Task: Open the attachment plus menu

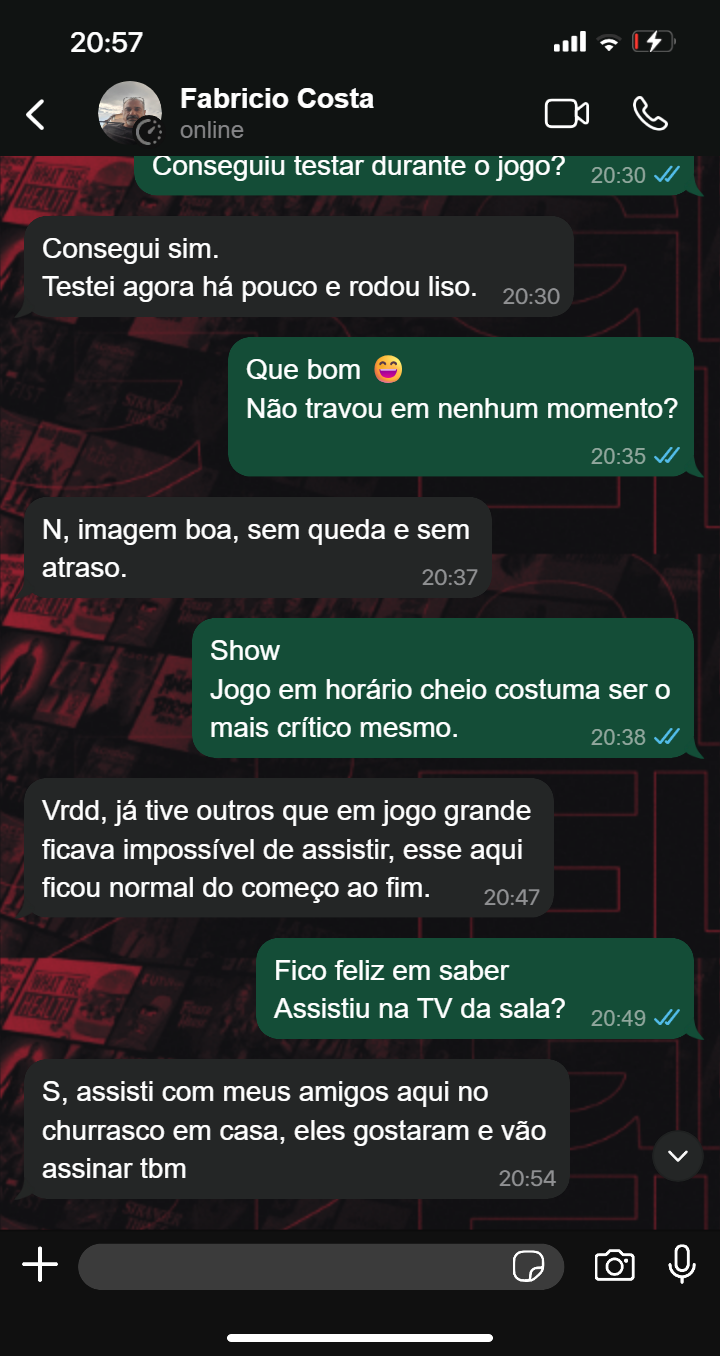Action: point(40,1265)
